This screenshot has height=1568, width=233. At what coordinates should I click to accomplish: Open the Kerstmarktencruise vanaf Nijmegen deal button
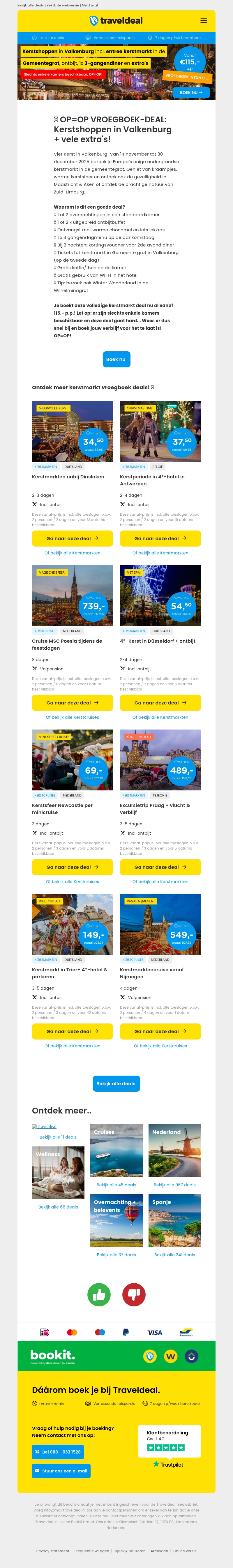click(x=160, y=1031)
